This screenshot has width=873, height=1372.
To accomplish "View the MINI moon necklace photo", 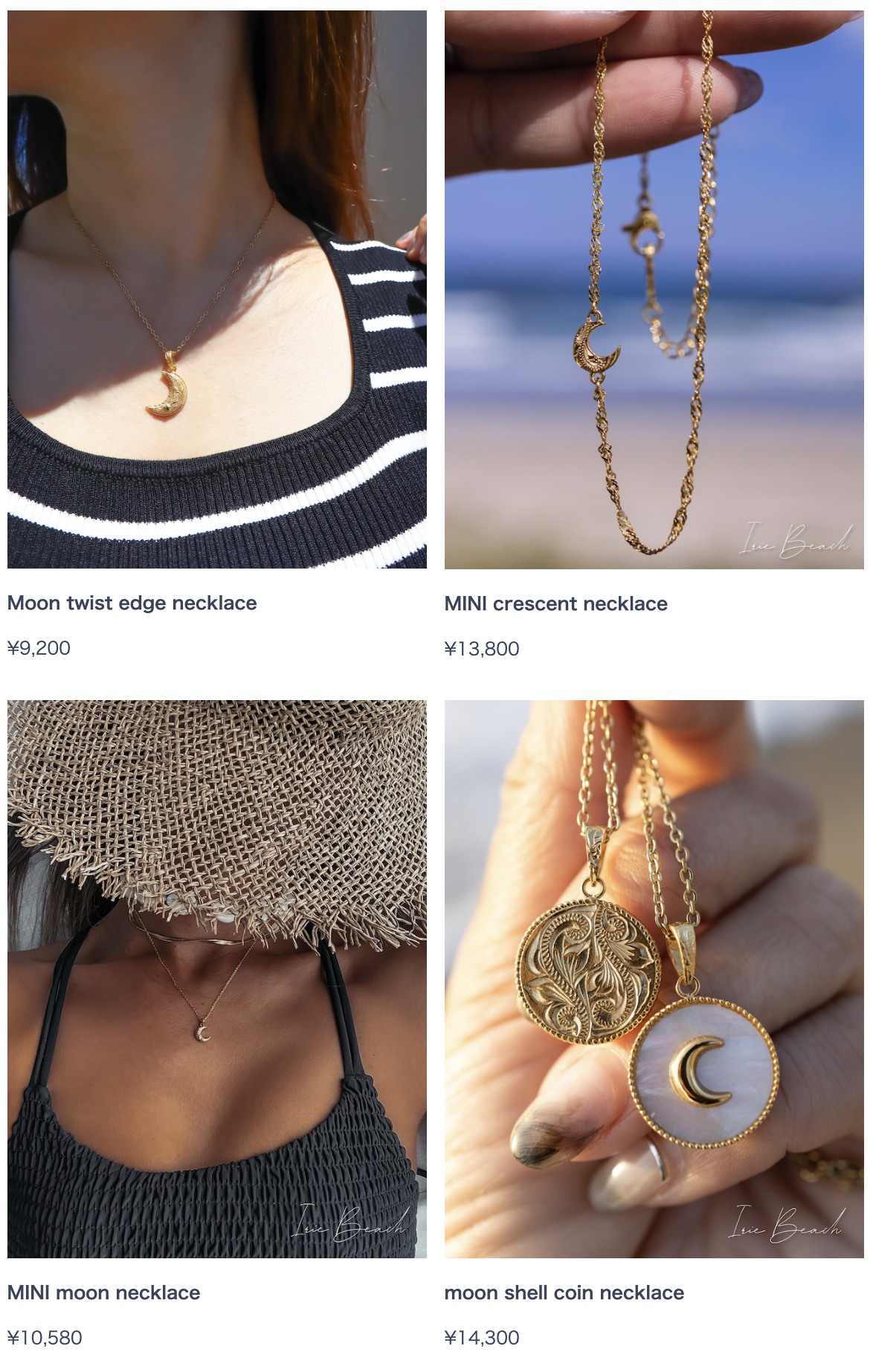I will pyautogui.click(x=216, y=979).
